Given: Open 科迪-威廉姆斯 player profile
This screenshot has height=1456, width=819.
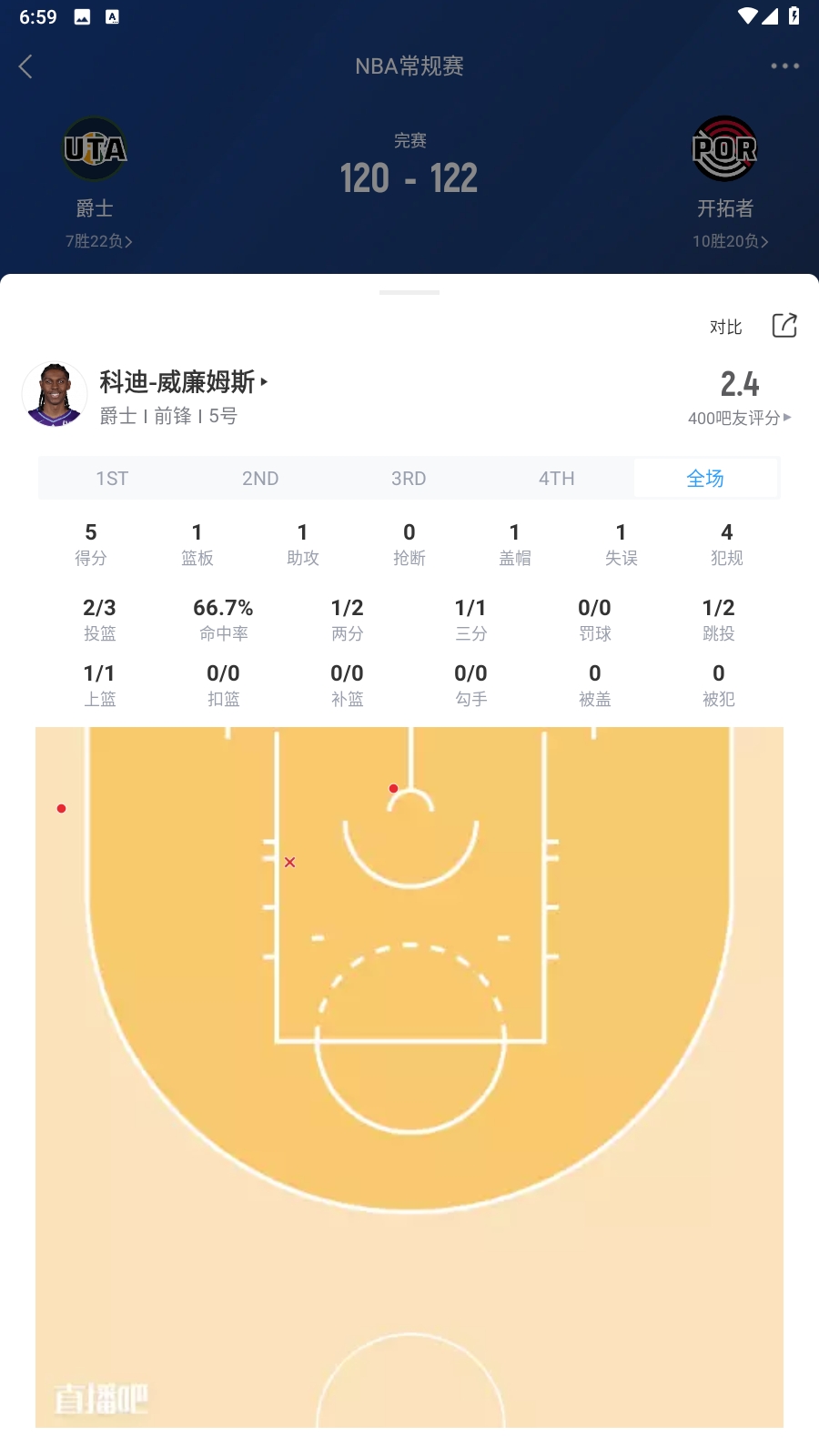Looking at the screenshot, I should pos(182,381).
